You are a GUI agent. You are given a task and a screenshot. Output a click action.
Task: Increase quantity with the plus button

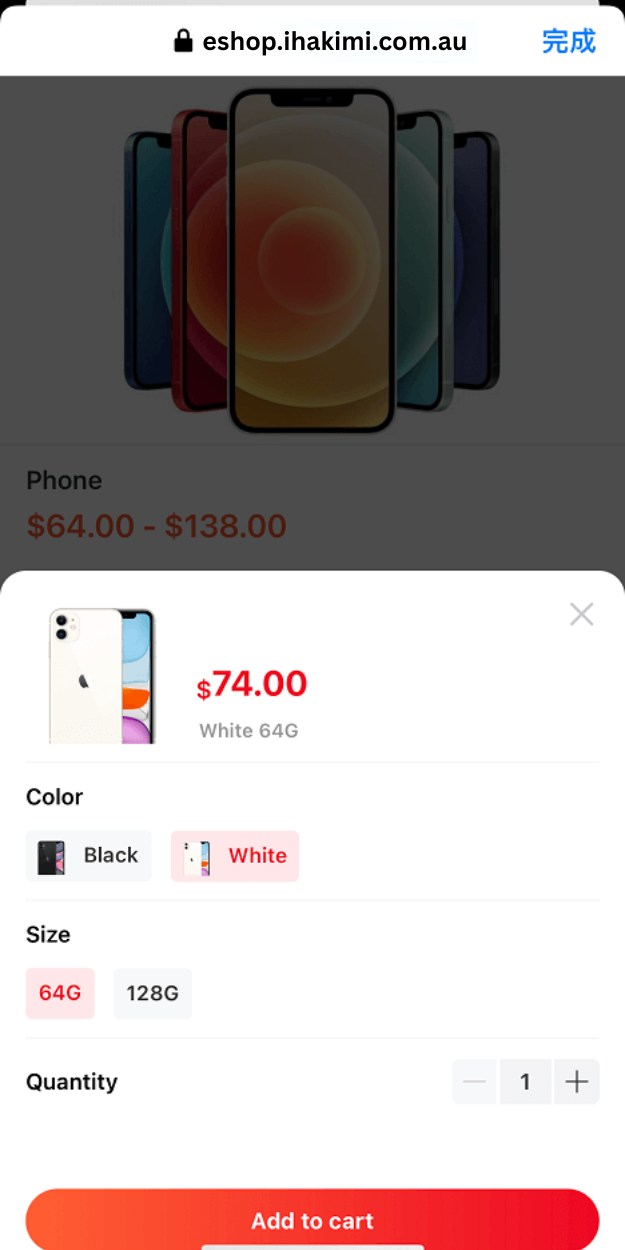pos(577,1081)
